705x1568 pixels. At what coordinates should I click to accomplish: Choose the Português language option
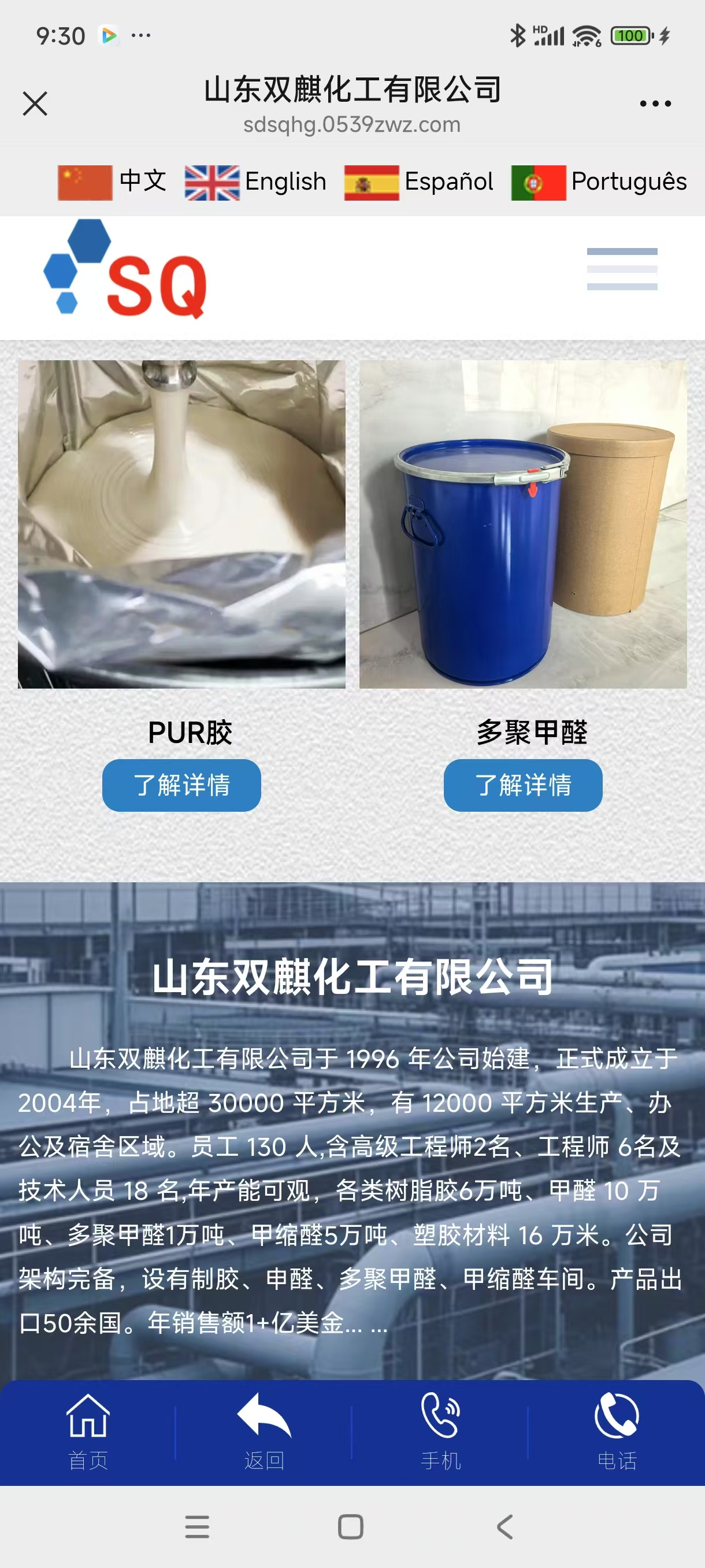(599, 182)
